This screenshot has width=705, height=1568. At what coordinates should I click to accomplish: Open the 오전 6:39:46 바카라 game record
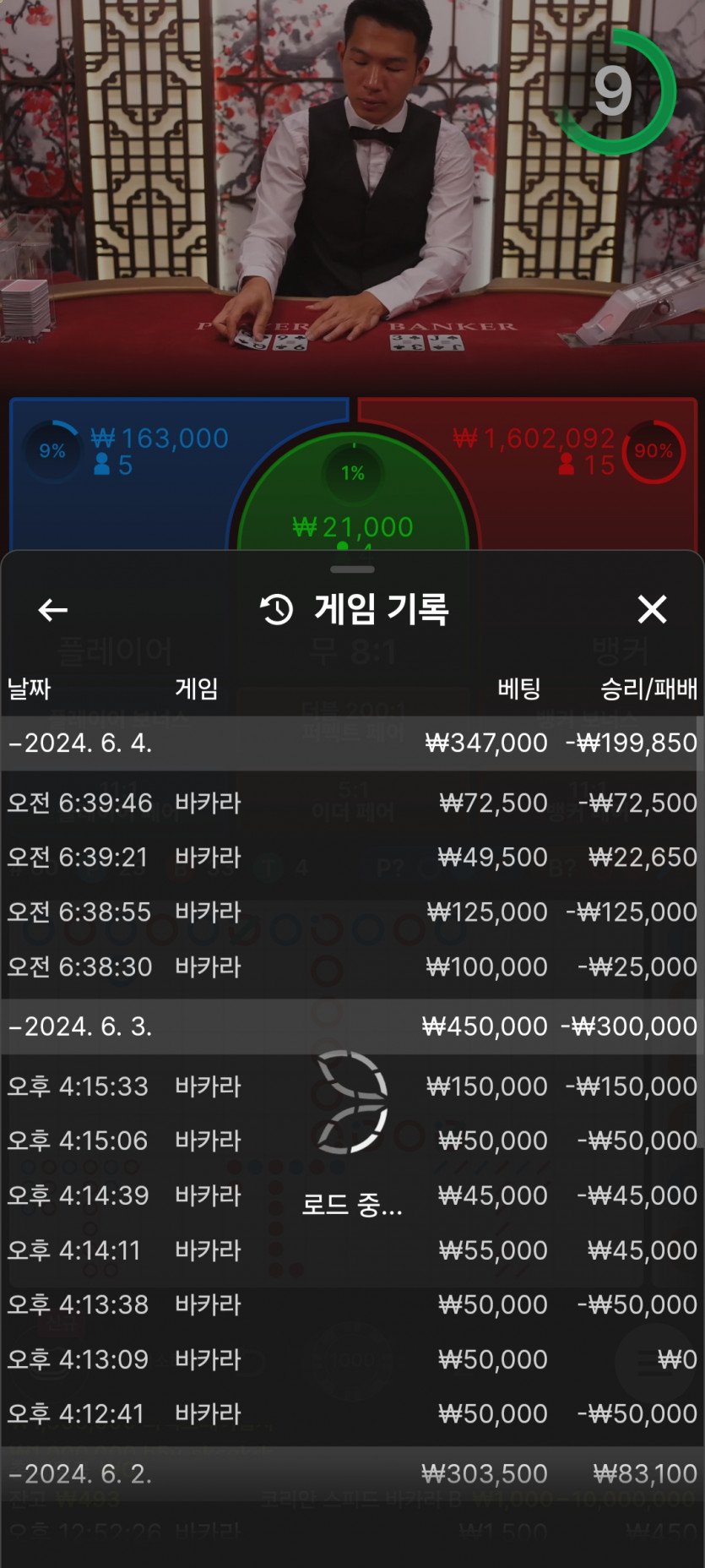(x=352, y=803)
